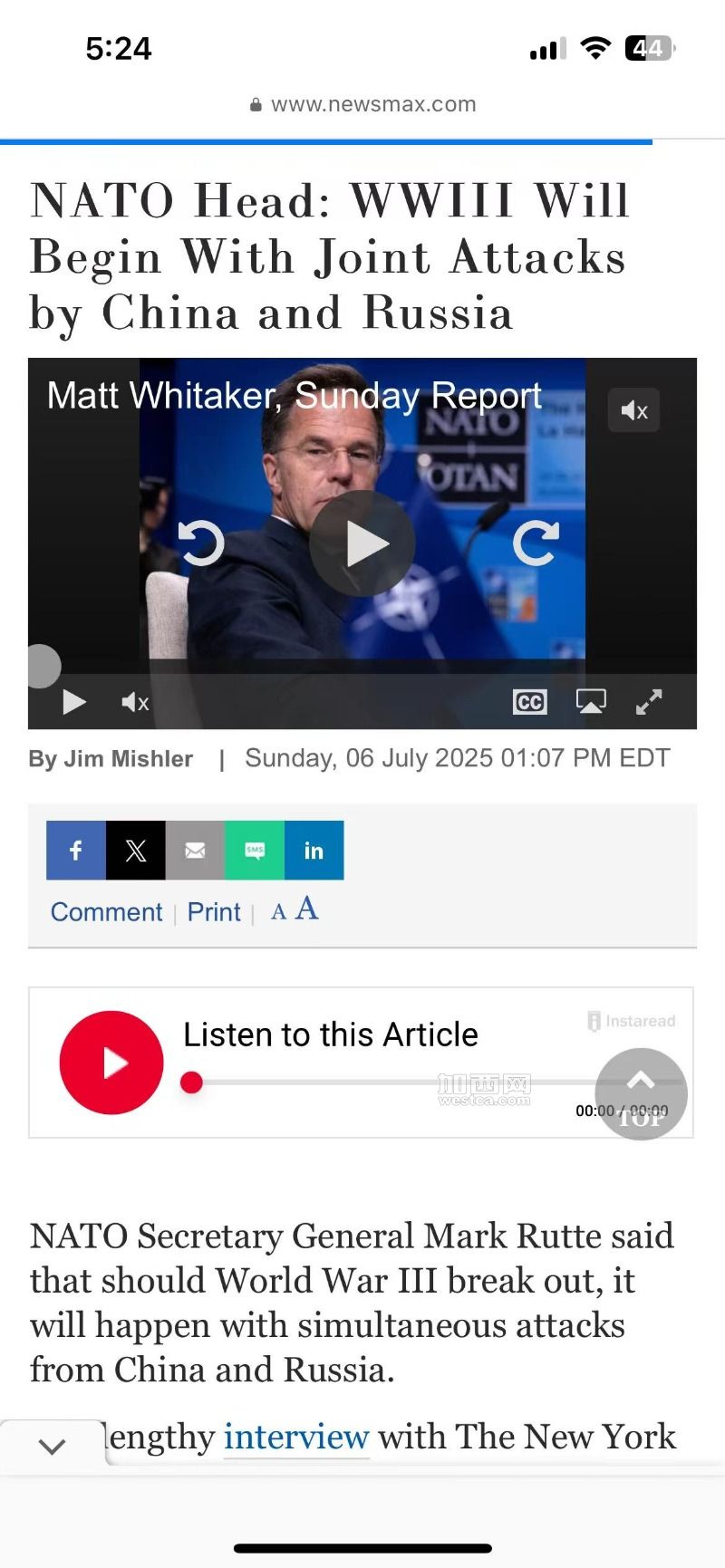The width and height of the screenshot is (725, 1568).
Task: Play the video with the center play button
Action: coord(362,544)
